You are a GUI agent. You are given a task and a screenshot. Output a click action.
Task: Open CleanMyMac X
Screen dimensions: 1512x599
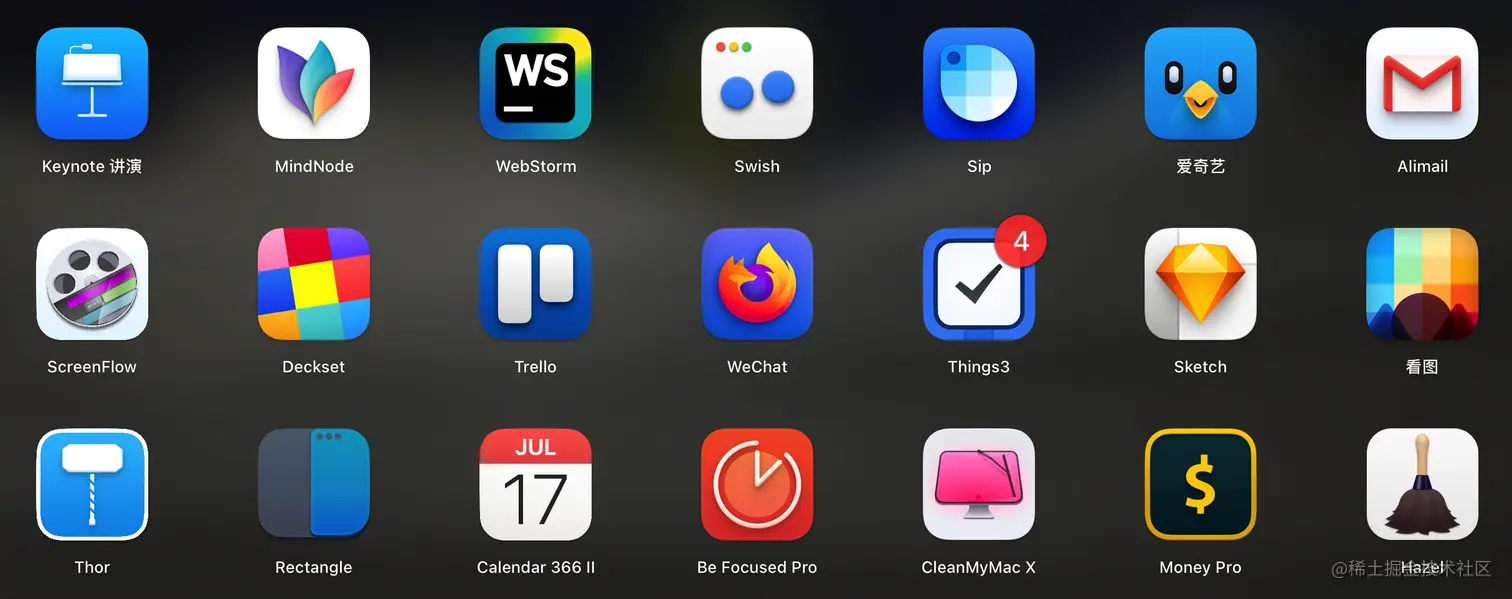[979, 485]
